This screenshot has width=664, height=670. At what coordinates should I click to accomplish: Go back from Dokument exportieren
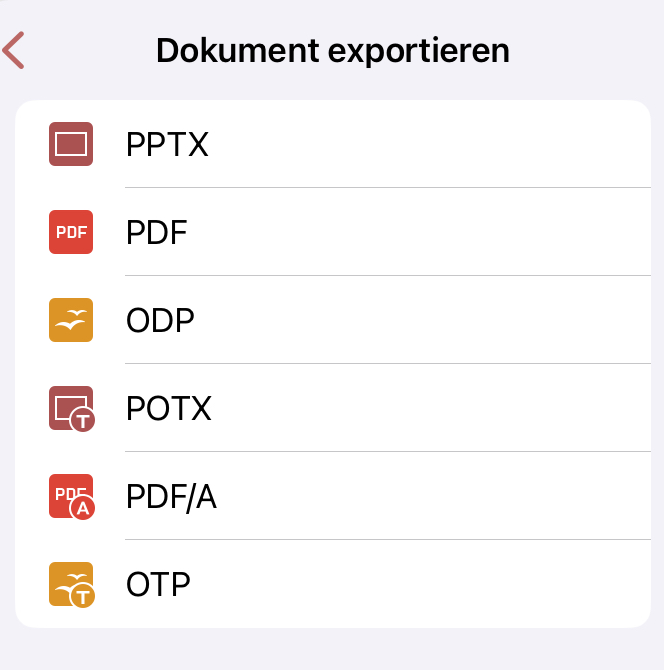[14, 50]
